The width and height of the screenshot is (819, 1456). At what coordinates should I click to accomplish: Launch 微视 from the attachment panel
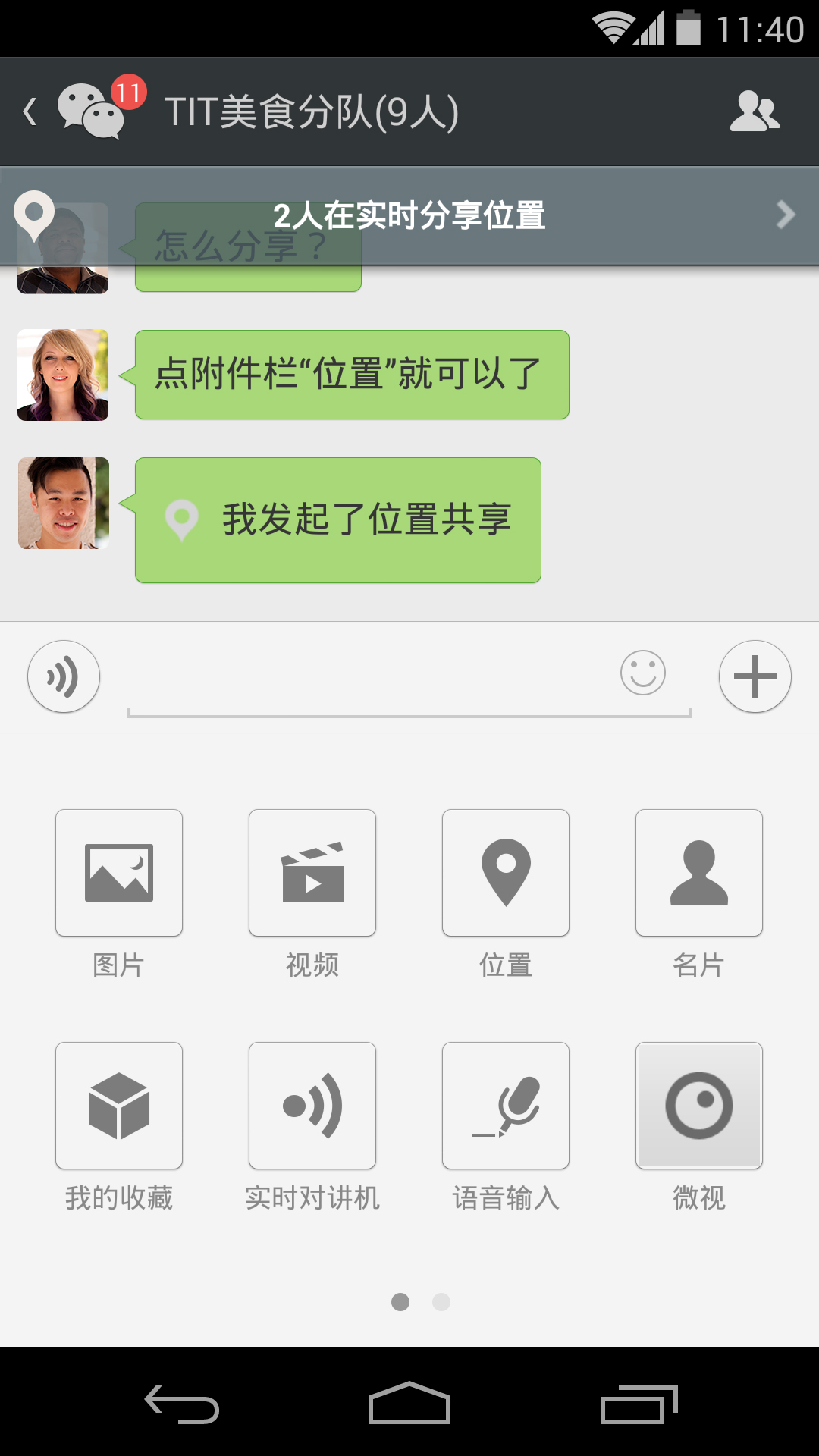click(x=699, y=1106)
